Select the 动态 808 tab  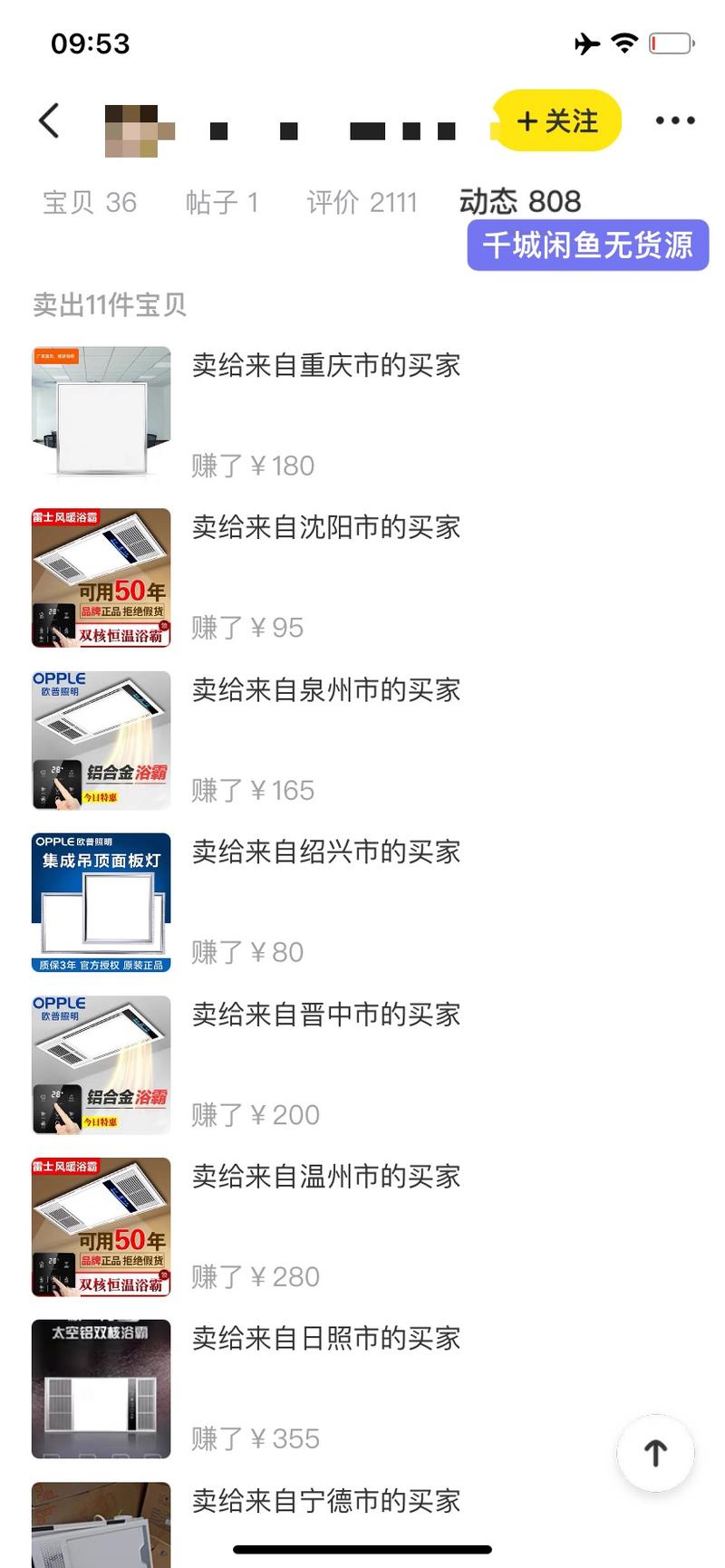518,202
